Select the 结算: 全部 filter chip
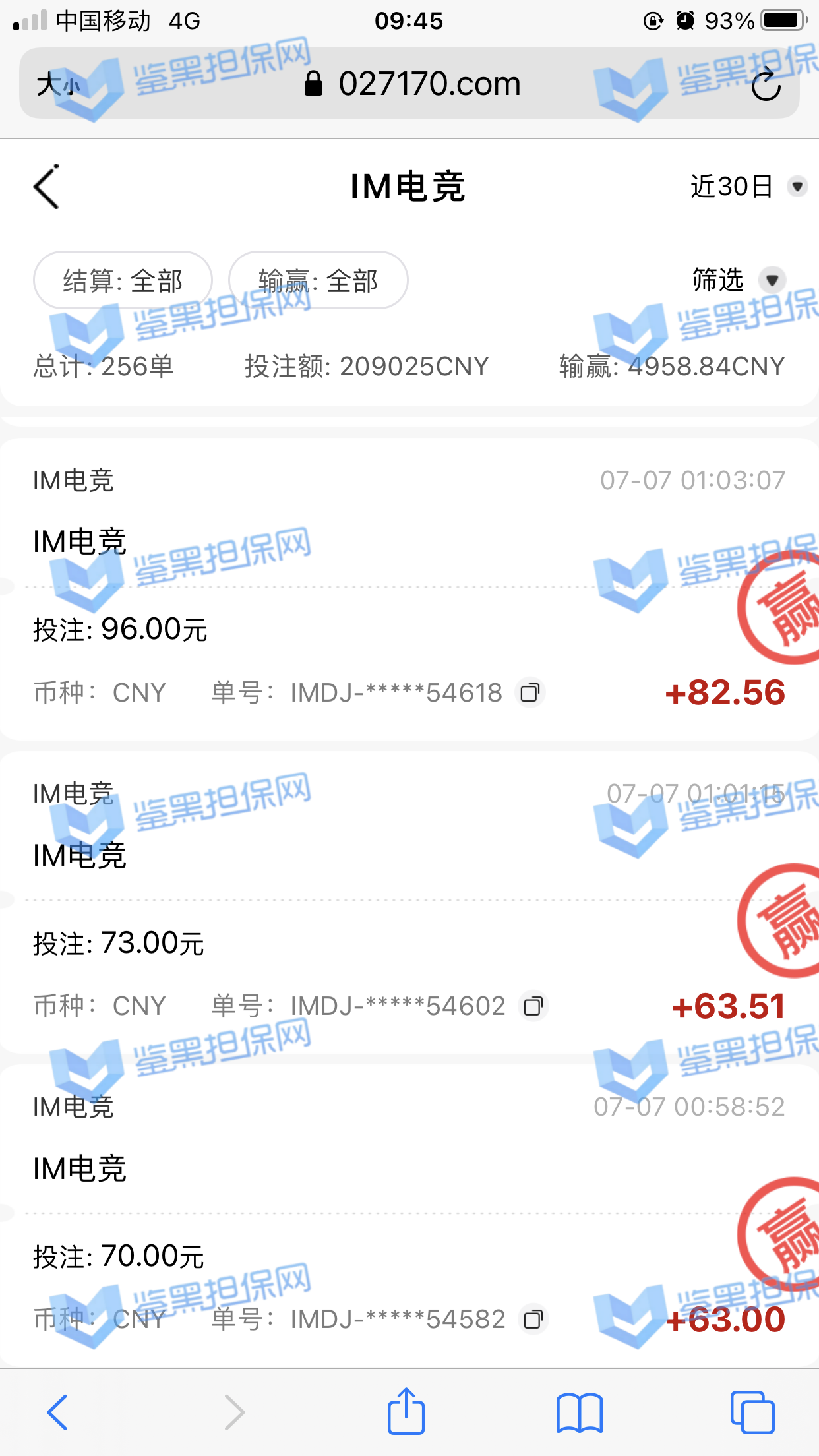819x1456 pixels. pyautogui.click(x=123, y=281)
